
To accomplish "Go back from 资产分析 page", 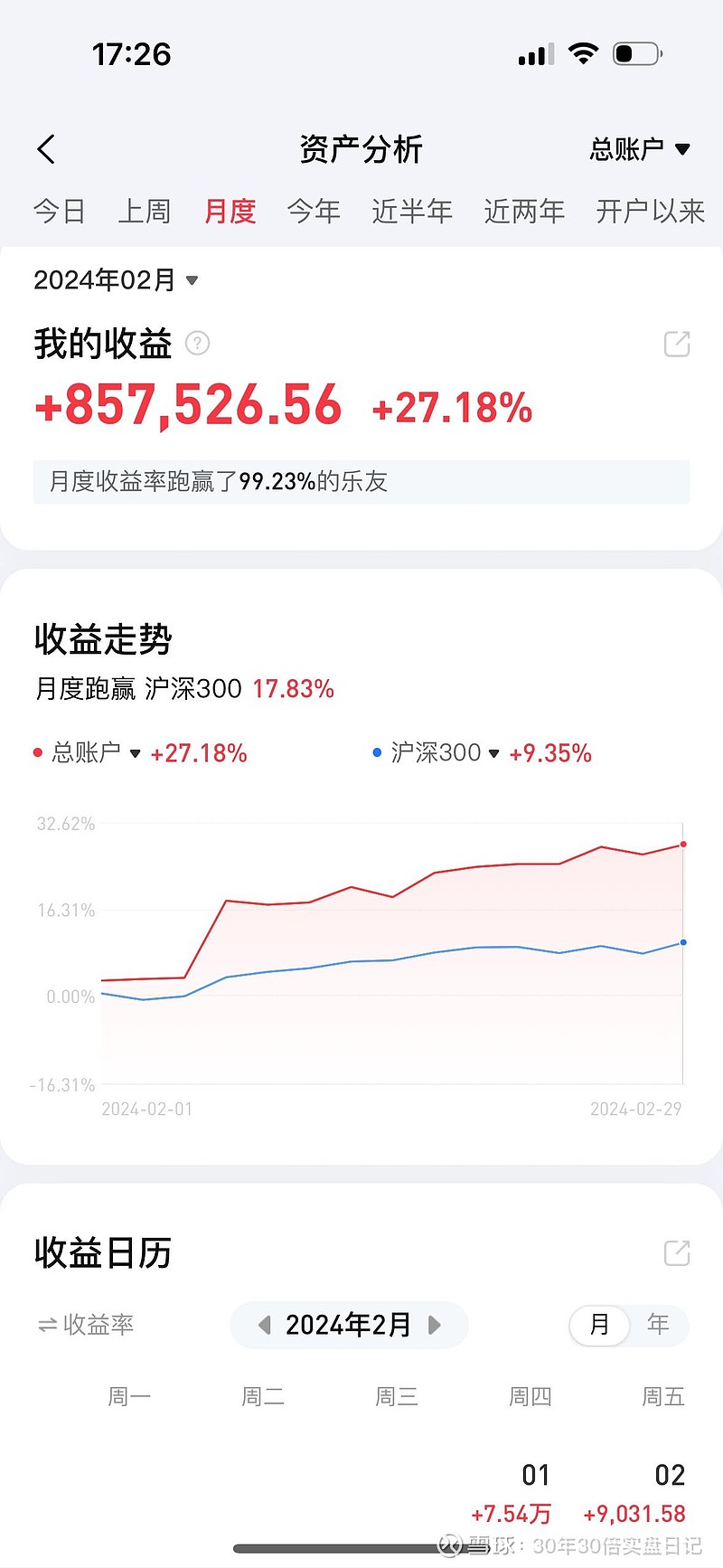I will pyautogui.click(x=47, y=149).
